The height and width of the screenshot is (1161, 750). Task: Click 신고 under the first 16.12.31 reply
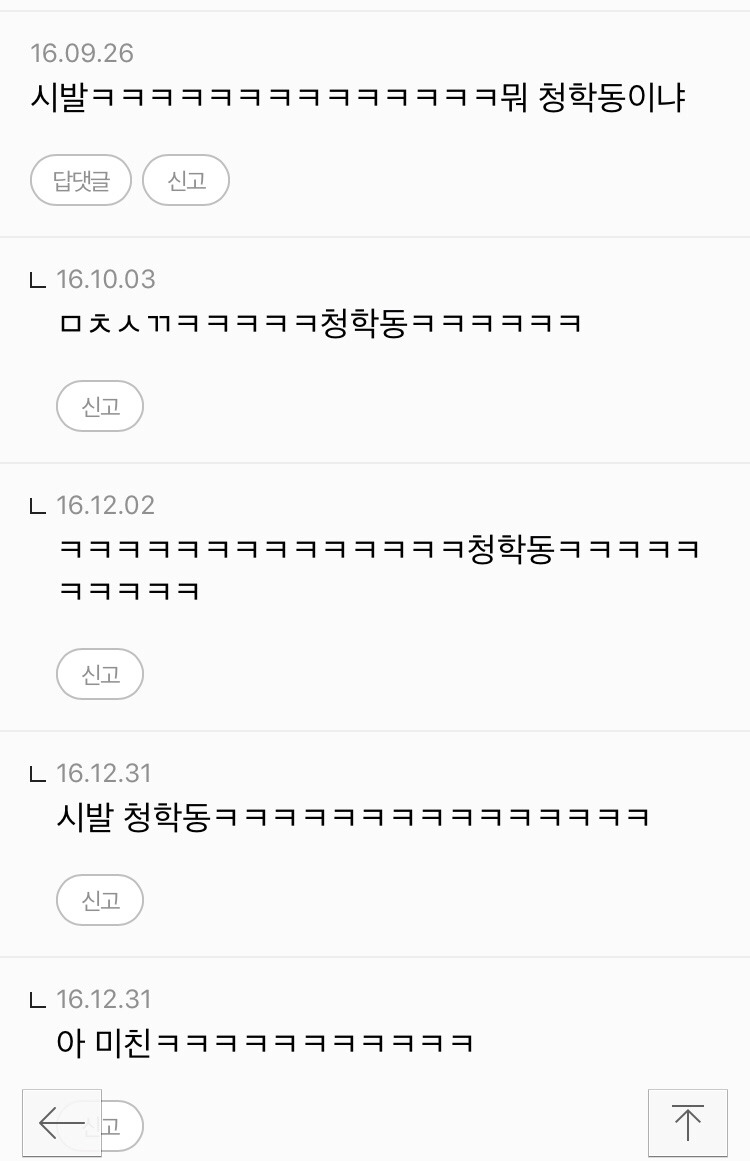(x=99, y=900)
